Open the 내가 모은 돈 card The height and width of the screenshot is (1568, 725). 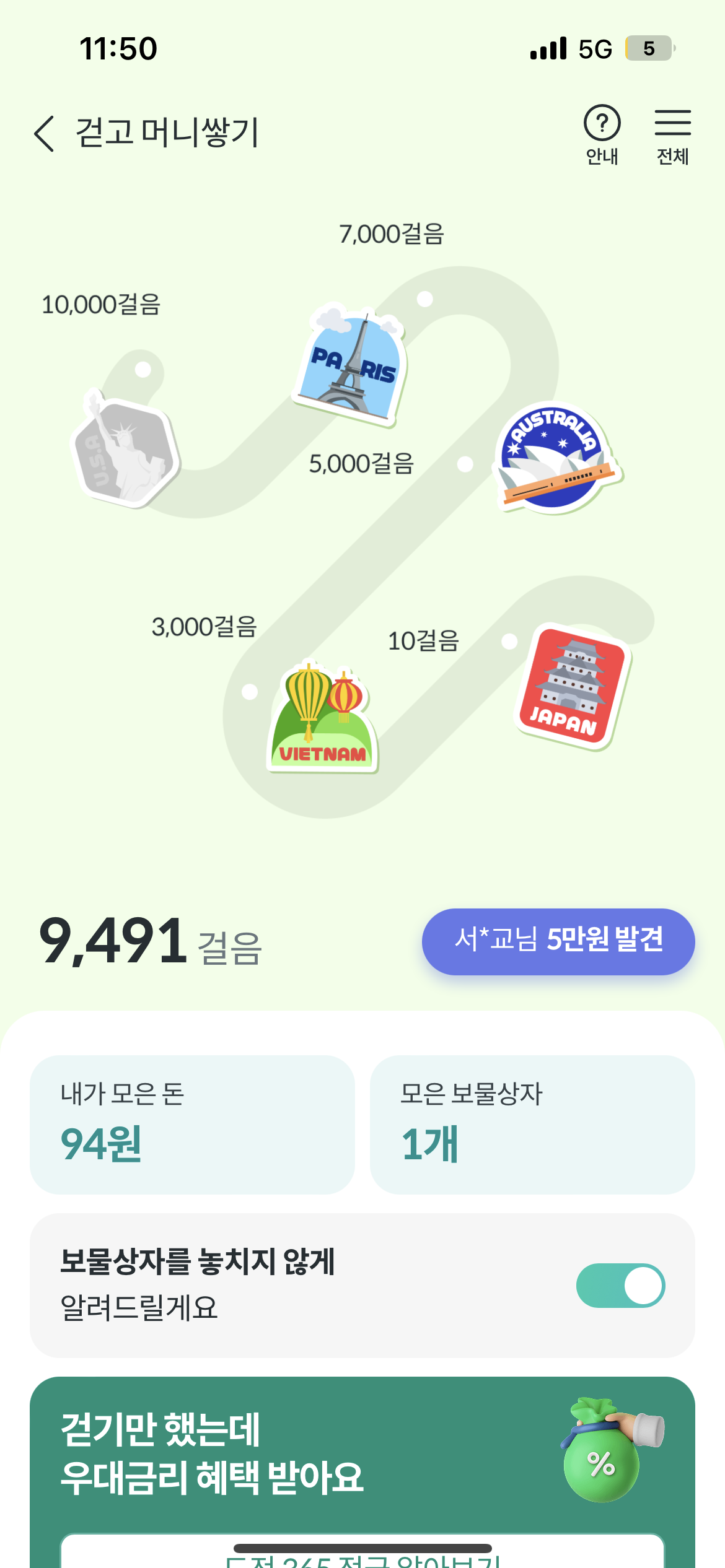pyautogui.click(x=192, y=1124)
